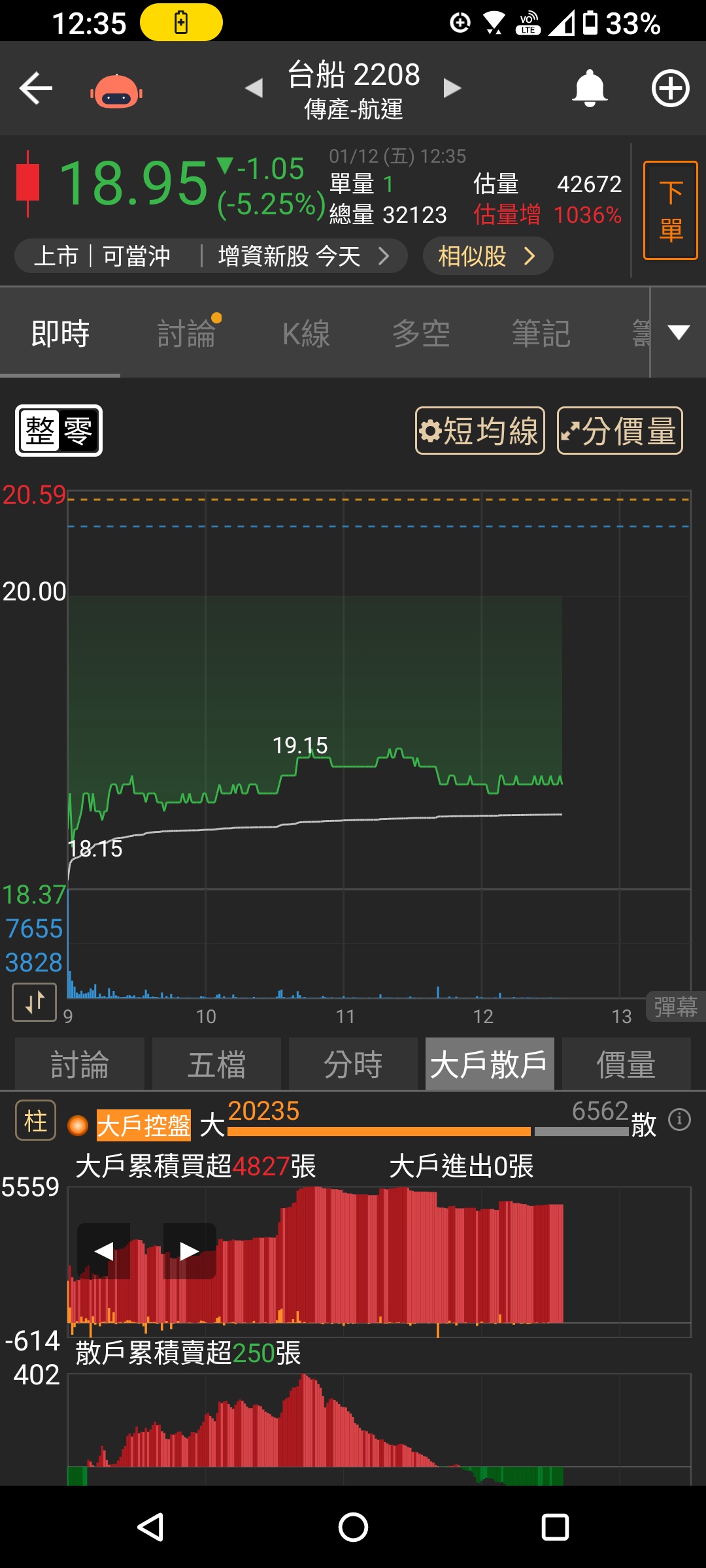706x1568 pixels.
Task: Add 台船 to watchlist with plus icon
Action: [x=670, y=88]
